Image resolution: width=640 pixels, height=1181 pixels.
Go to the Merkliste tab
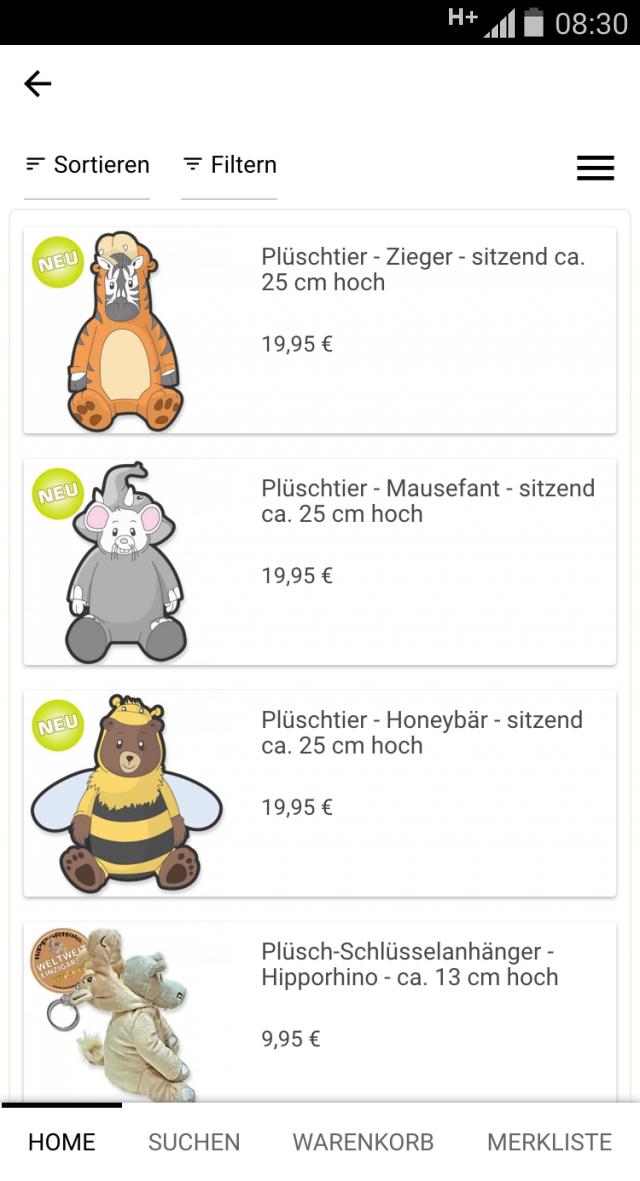click(549, 1142)
